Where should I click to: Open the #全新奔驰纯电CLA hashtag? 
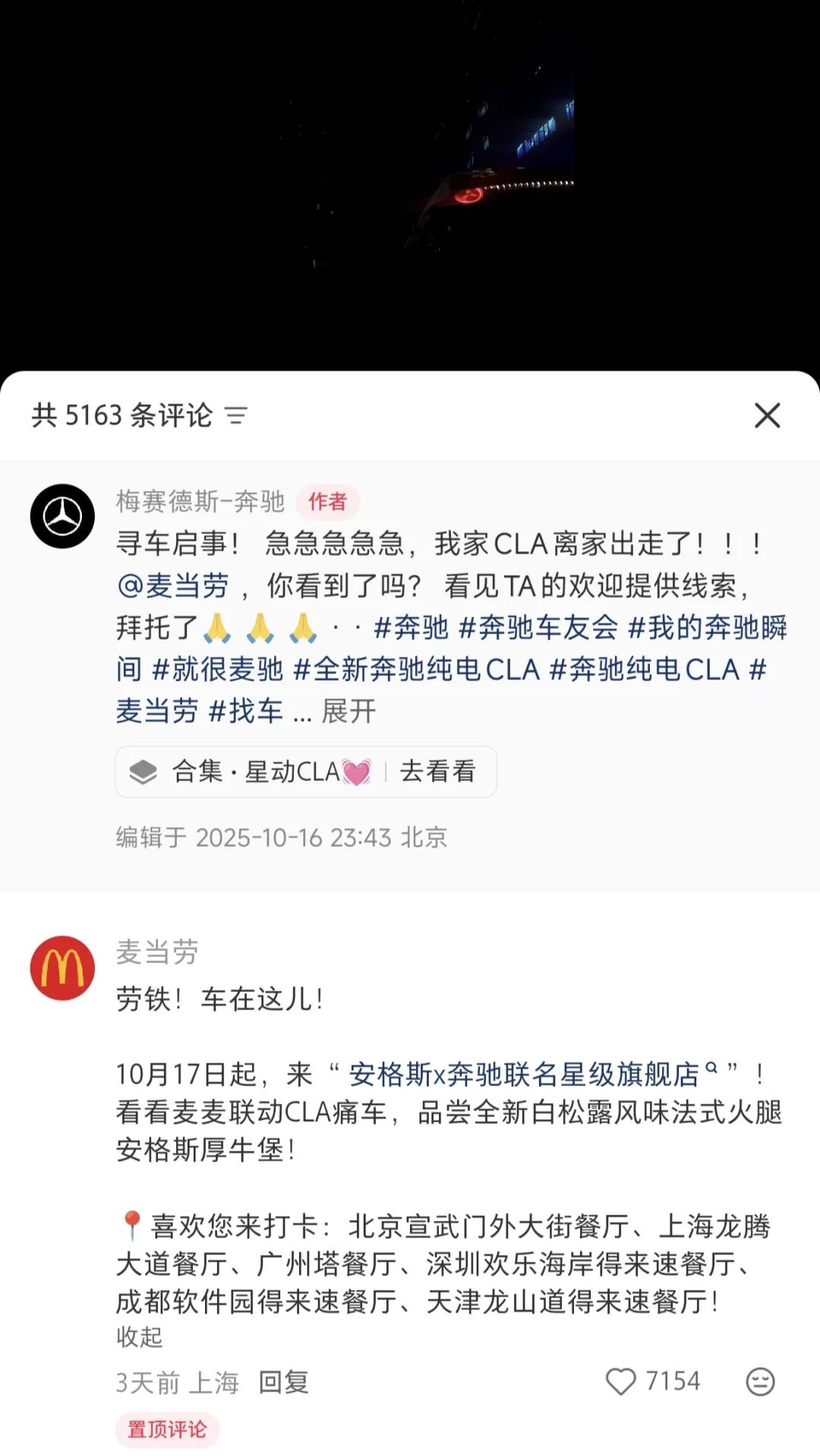coord(416,669)
